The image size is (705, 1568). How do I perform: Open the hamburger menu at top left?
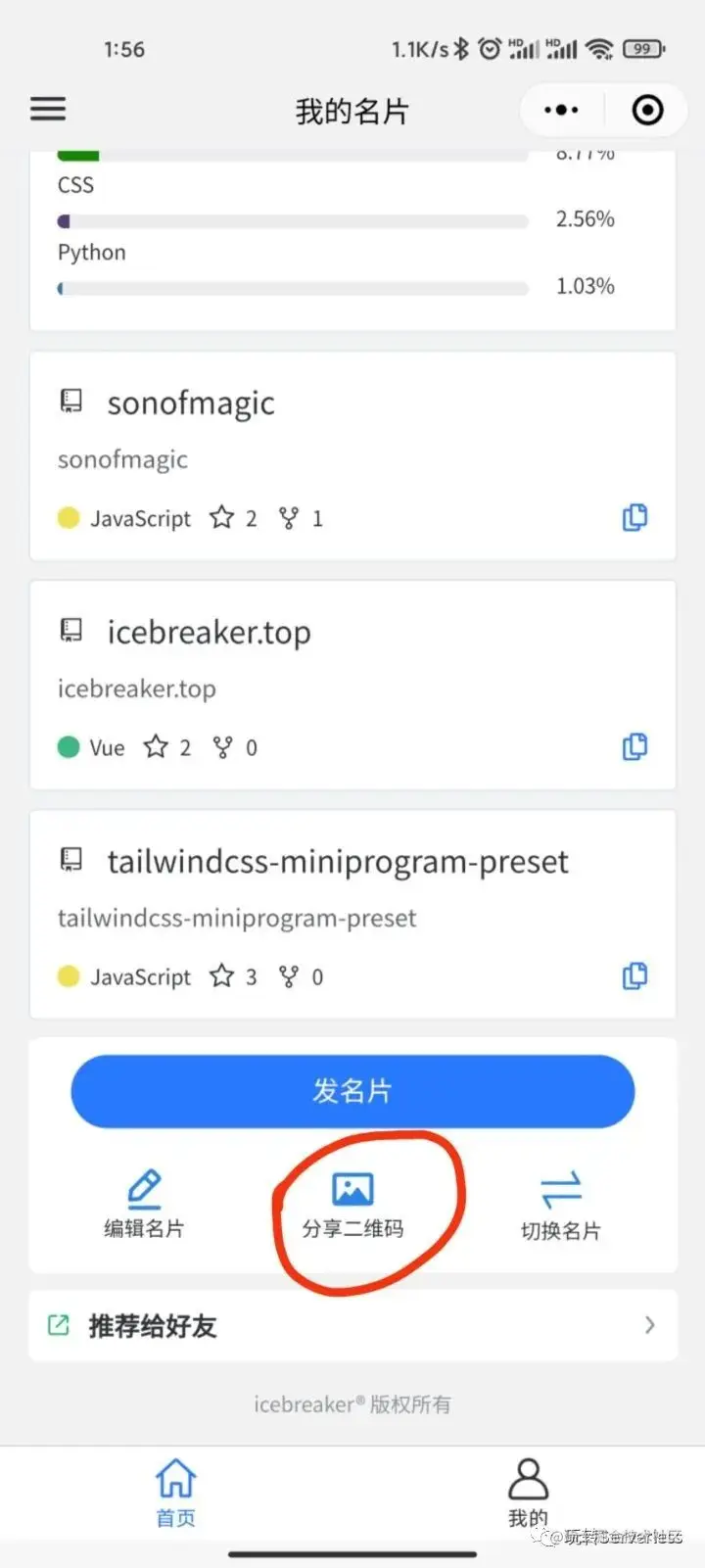click(x=47, y=109)
